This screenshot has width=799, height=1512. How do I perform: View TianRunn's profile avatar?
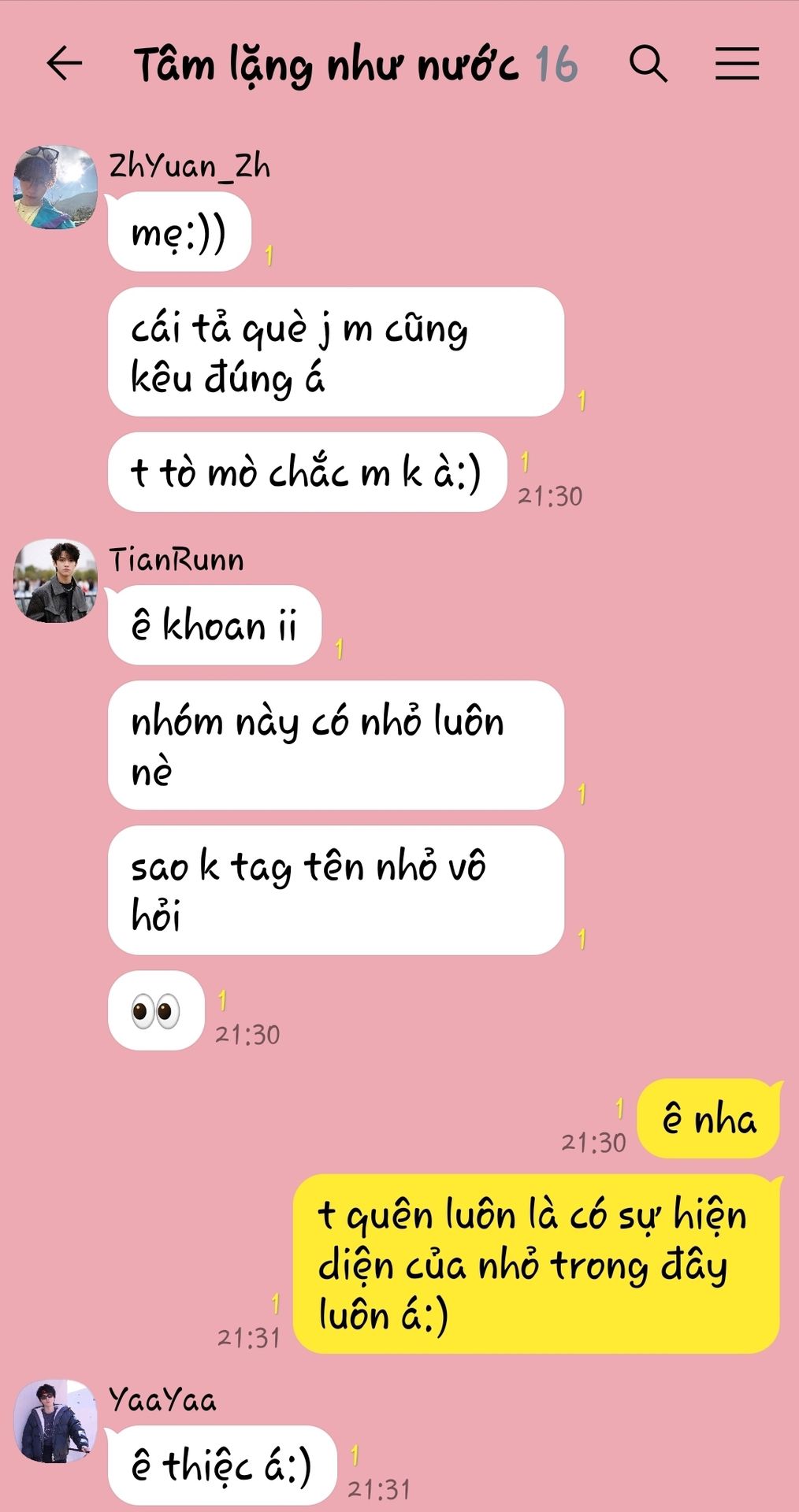[x=55, y=580]
